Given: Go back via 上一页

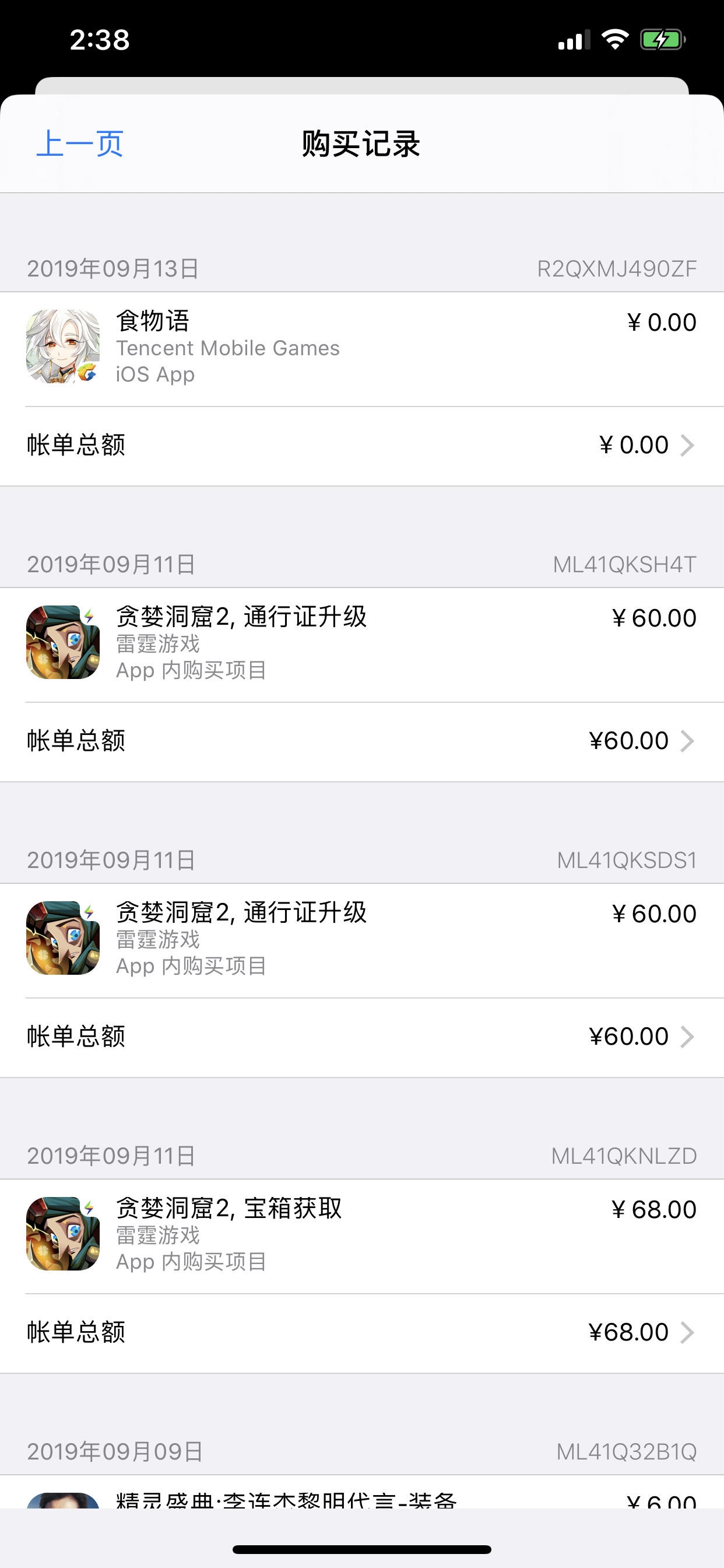Looking at the screenshot, I should coord(80,144).
